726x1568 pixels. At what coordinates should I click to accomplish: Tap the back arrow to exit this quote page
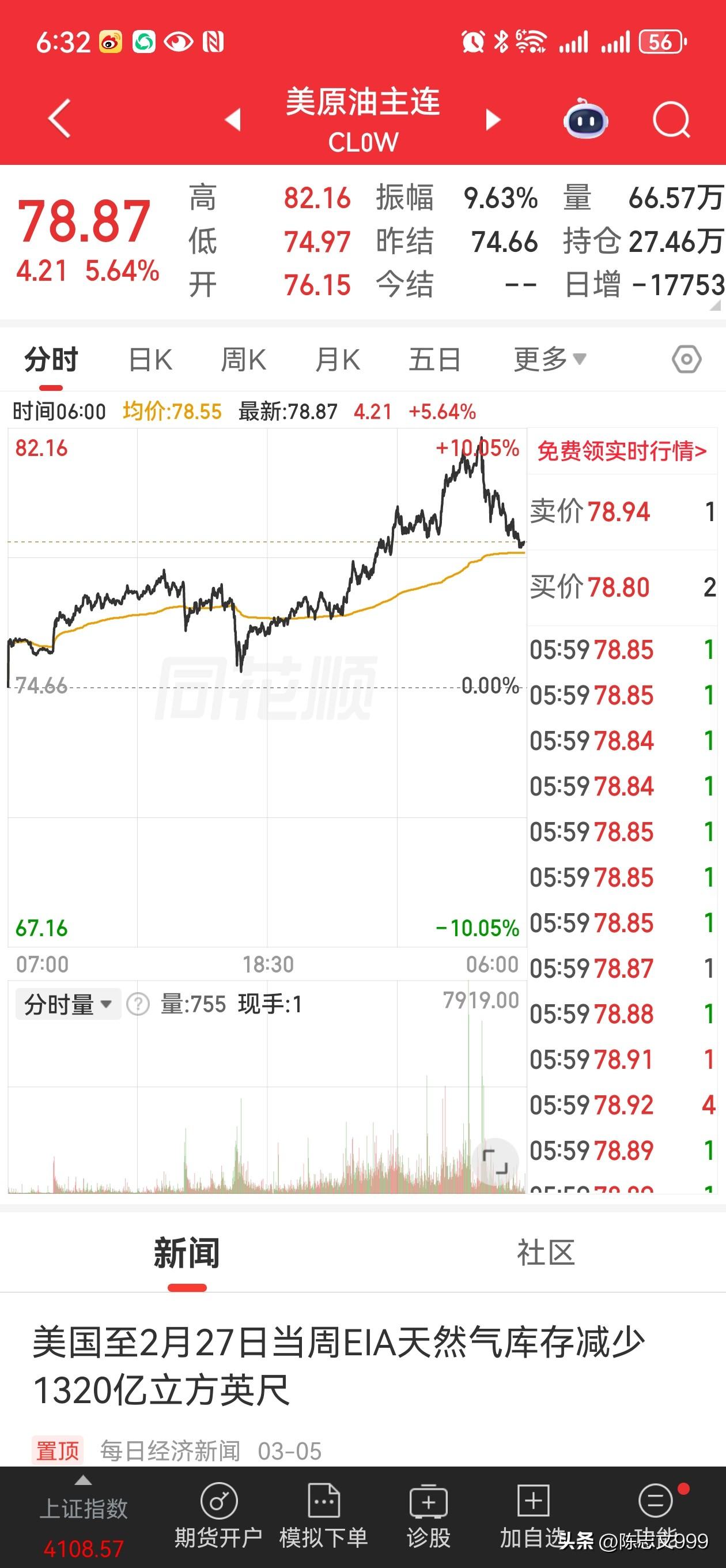[59, 119]
